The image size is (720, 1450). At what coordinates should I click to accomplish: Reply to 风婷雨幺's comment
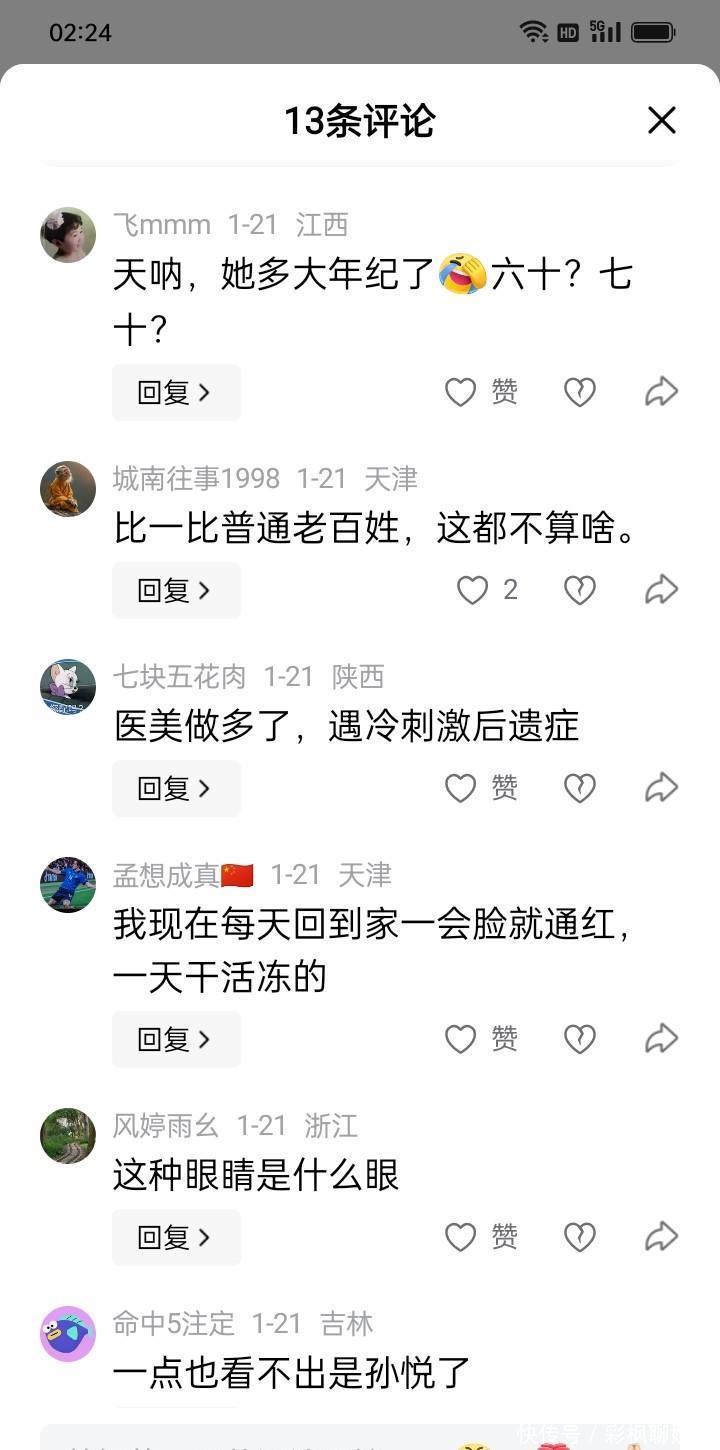click(x=176, y=1237)
